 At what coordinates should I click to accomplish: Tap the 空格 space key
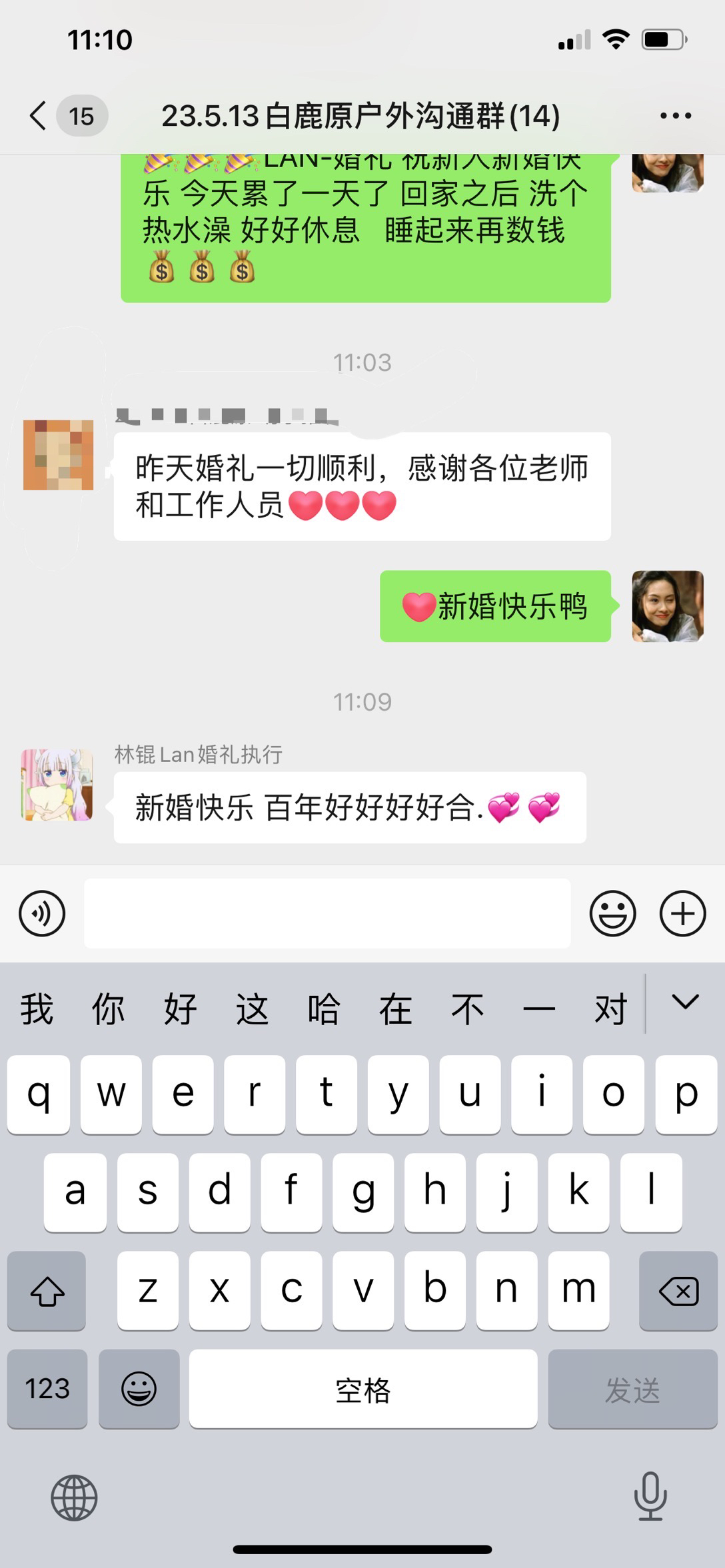[x=363, y=1389]
